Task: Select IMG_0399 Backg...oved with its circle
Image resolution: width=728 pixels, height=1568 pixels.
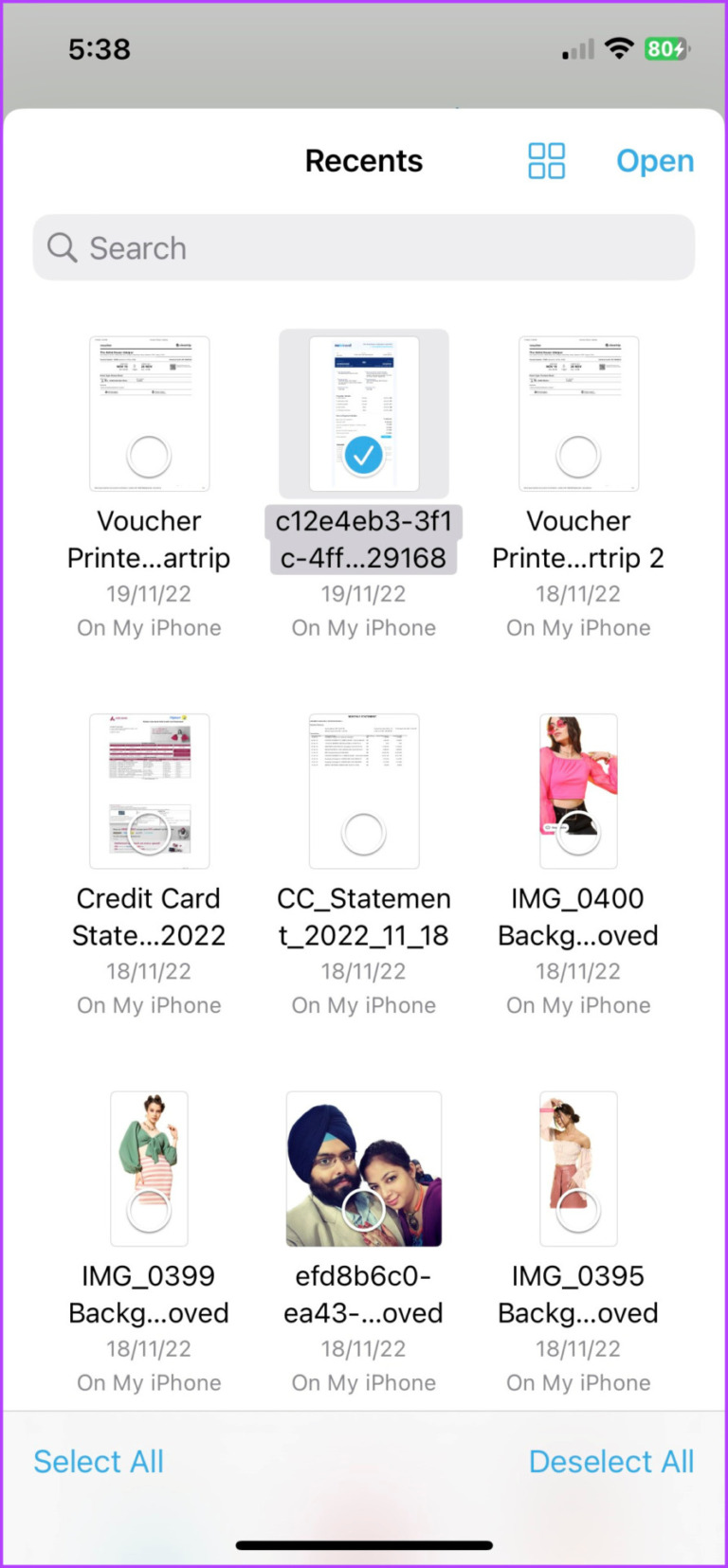Action: pos(149,1209)
